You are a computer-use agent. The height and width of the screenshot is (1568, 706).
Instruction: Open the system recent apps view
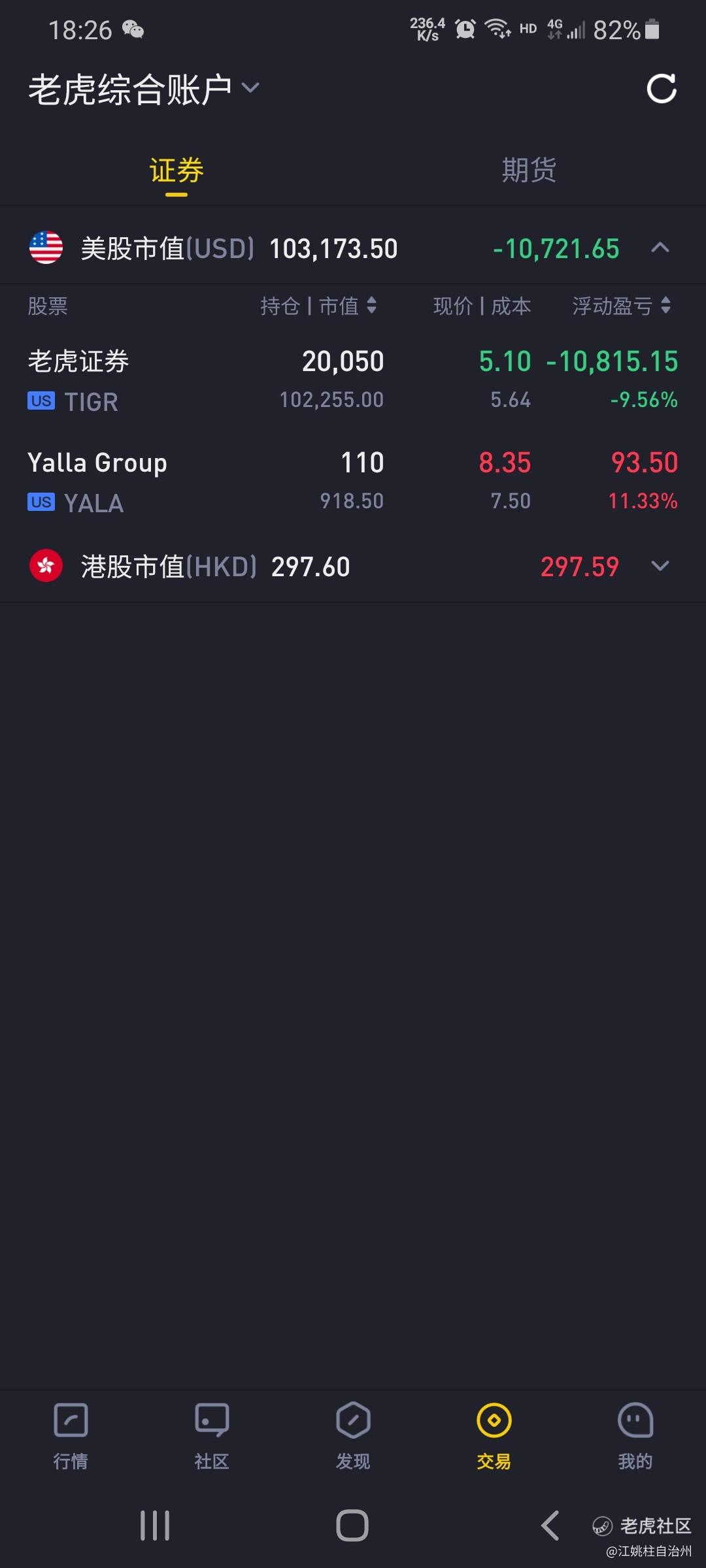(x=155, y=1526)
